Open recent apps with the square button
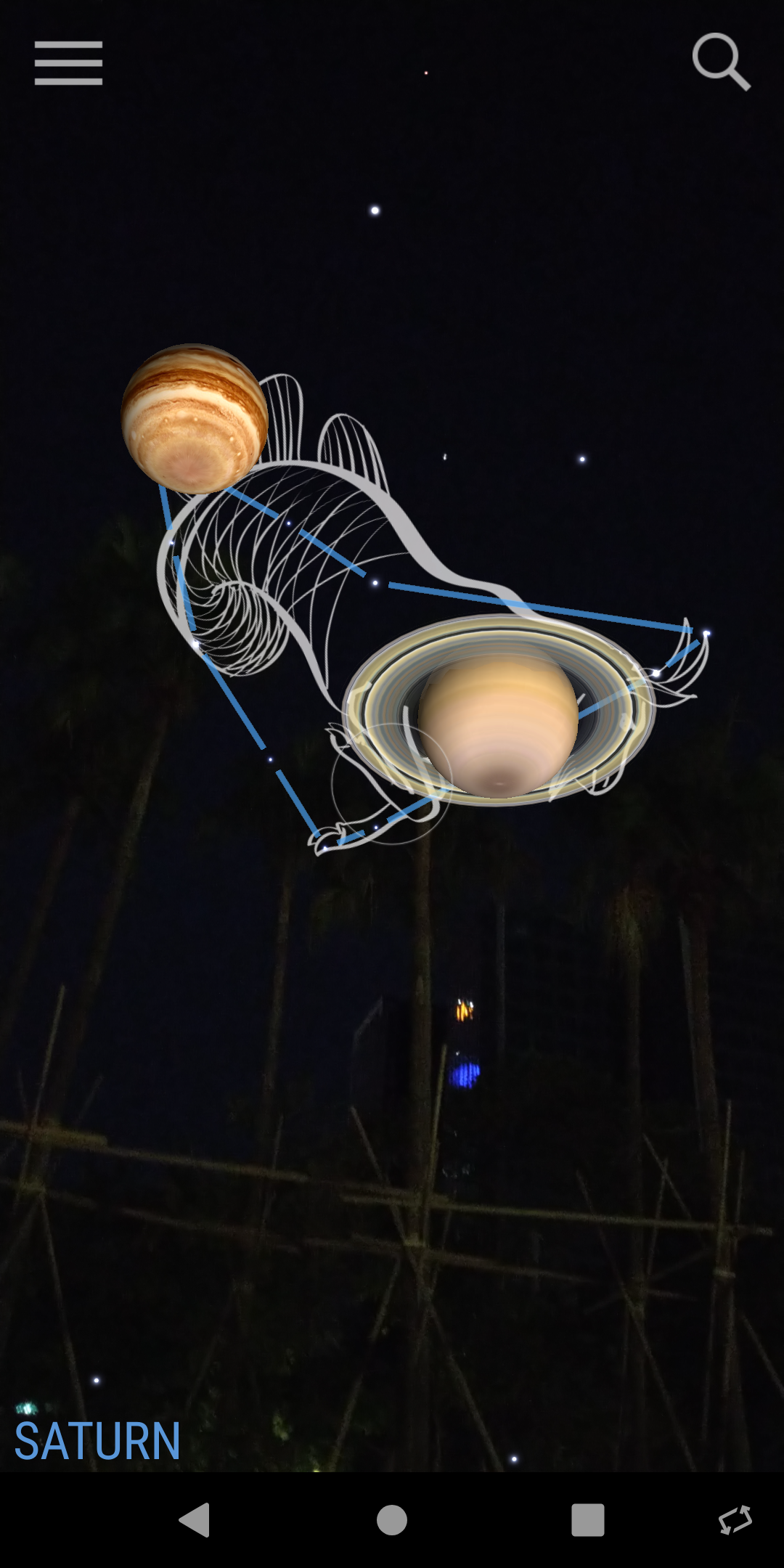 588,1519
